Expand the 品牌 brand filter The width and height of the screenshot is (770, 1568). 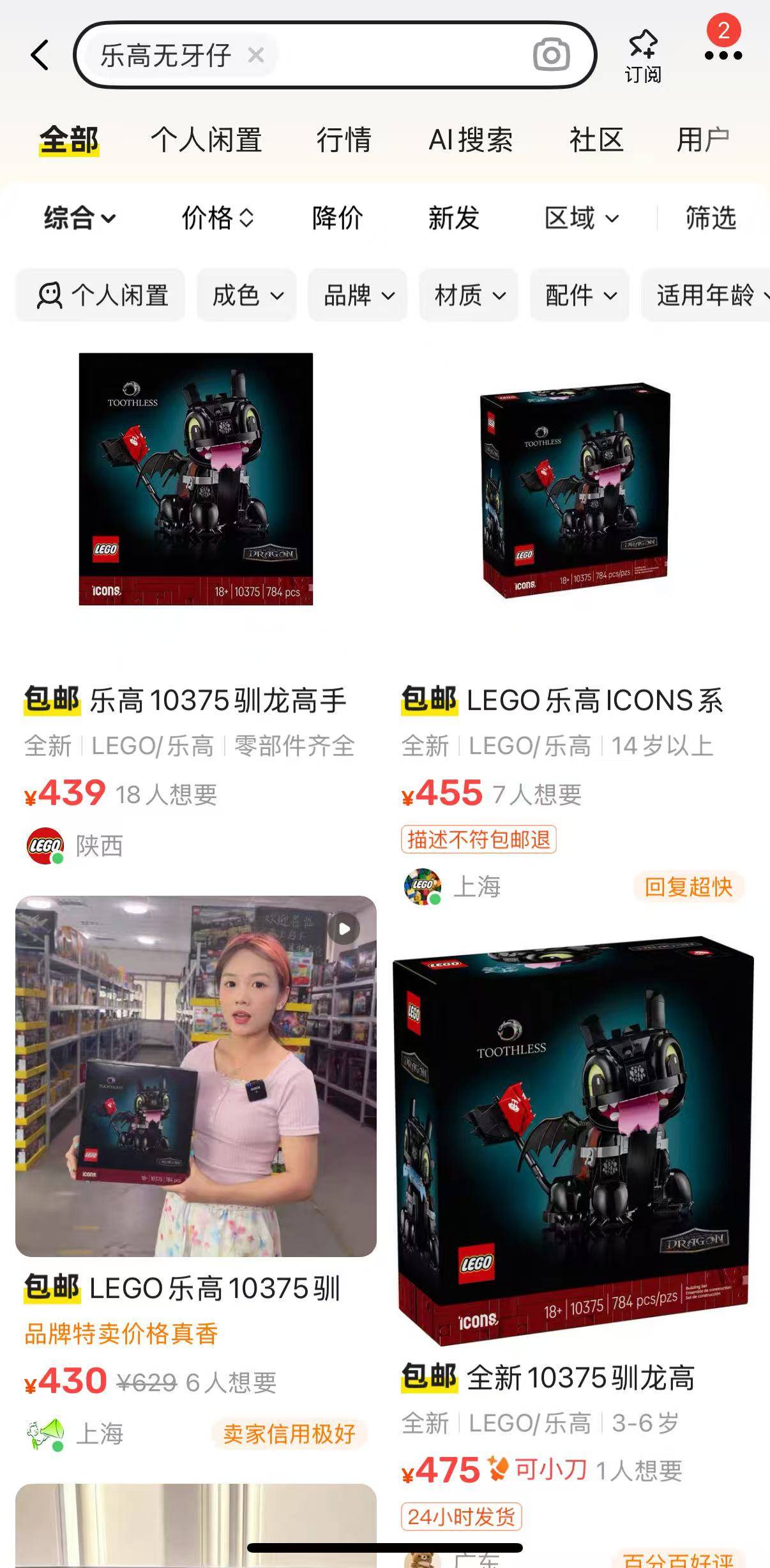tap(358, 296)
